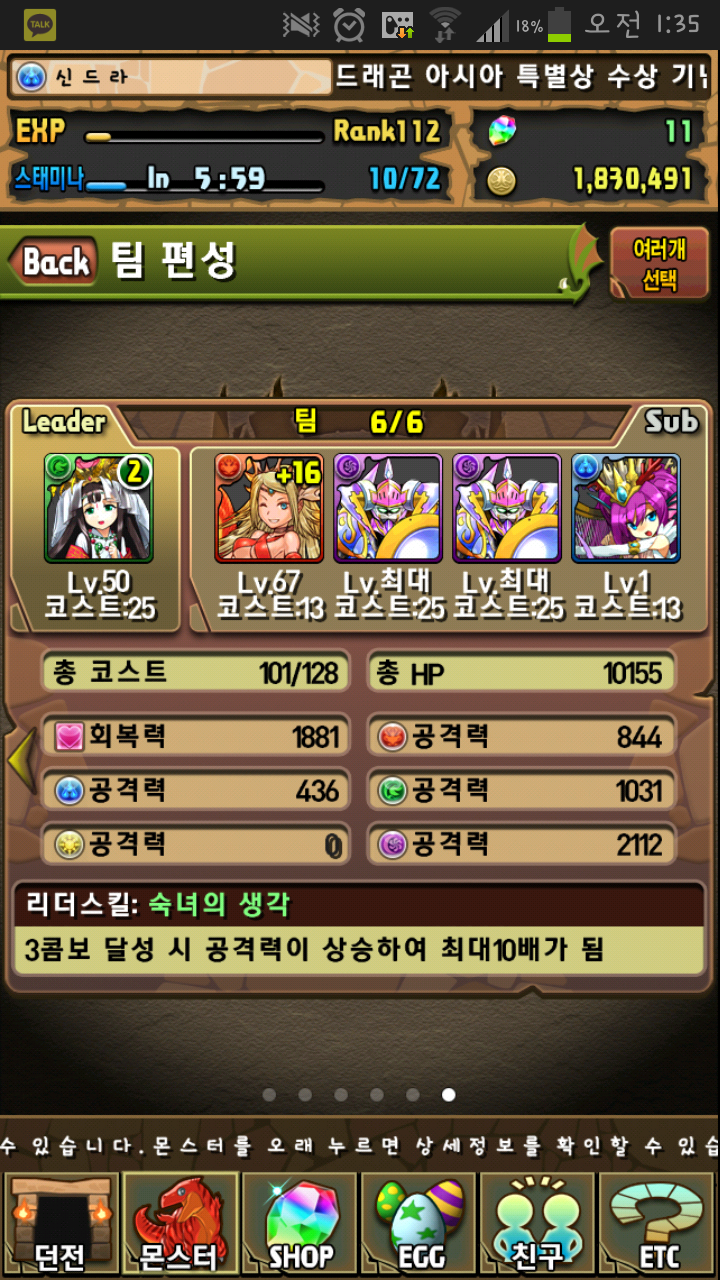
Task: Open the EGG tab
Action: pyautogui.click(x=419, y=1224)
